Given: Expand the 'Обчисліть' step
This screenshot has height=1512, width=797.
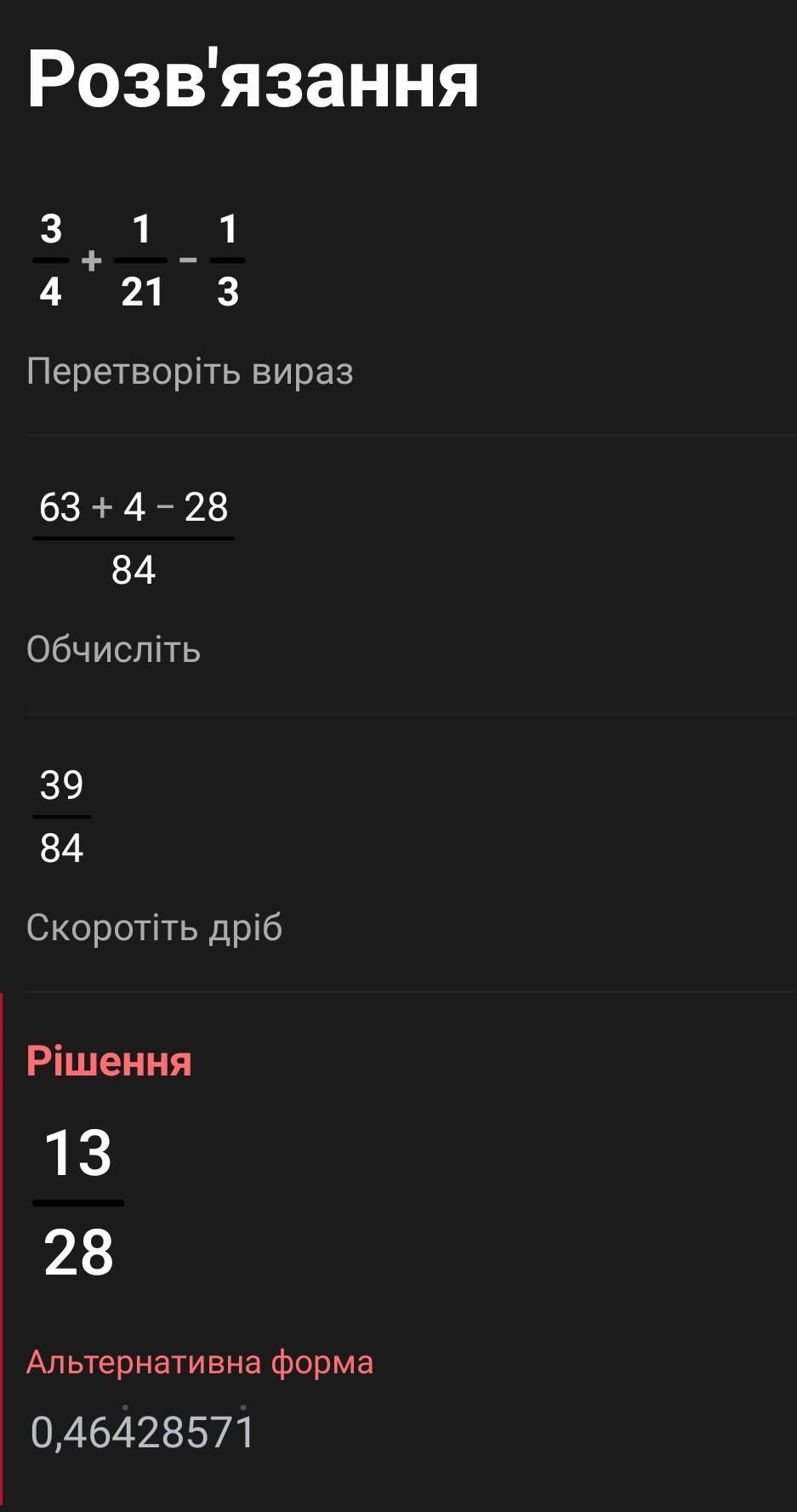Looking at the screenshot, I should (x=114, y=650).
